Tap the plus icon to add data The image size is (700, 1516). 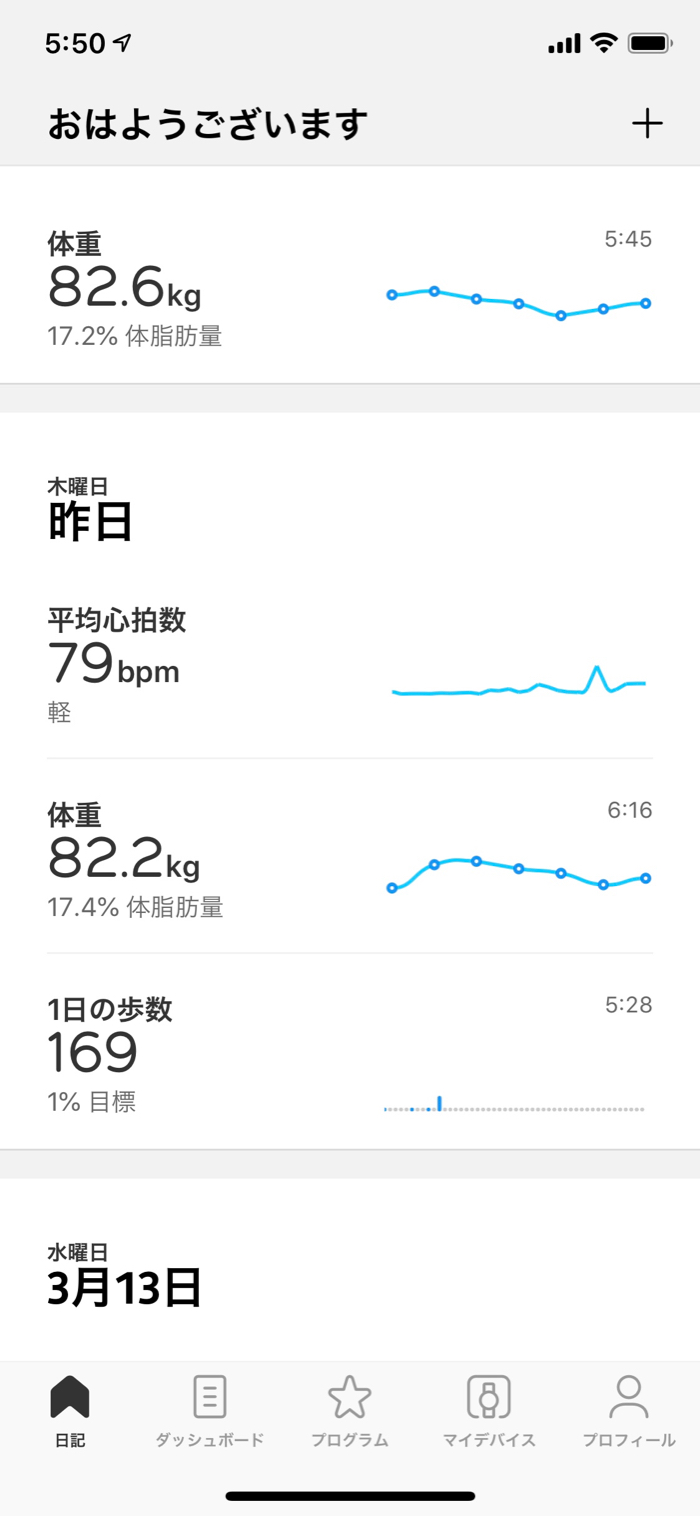(x=647, y=124)
